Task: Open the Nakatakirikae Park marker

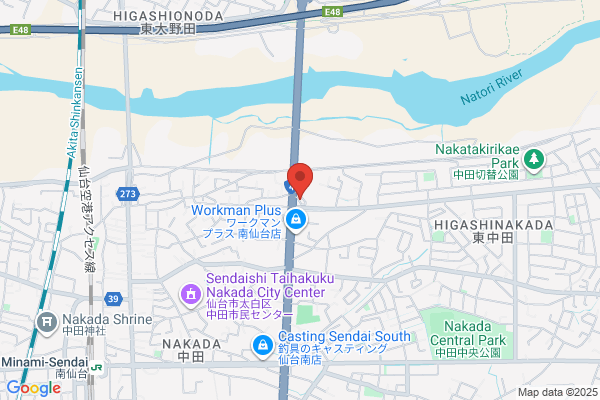Action: pos(534,160)
